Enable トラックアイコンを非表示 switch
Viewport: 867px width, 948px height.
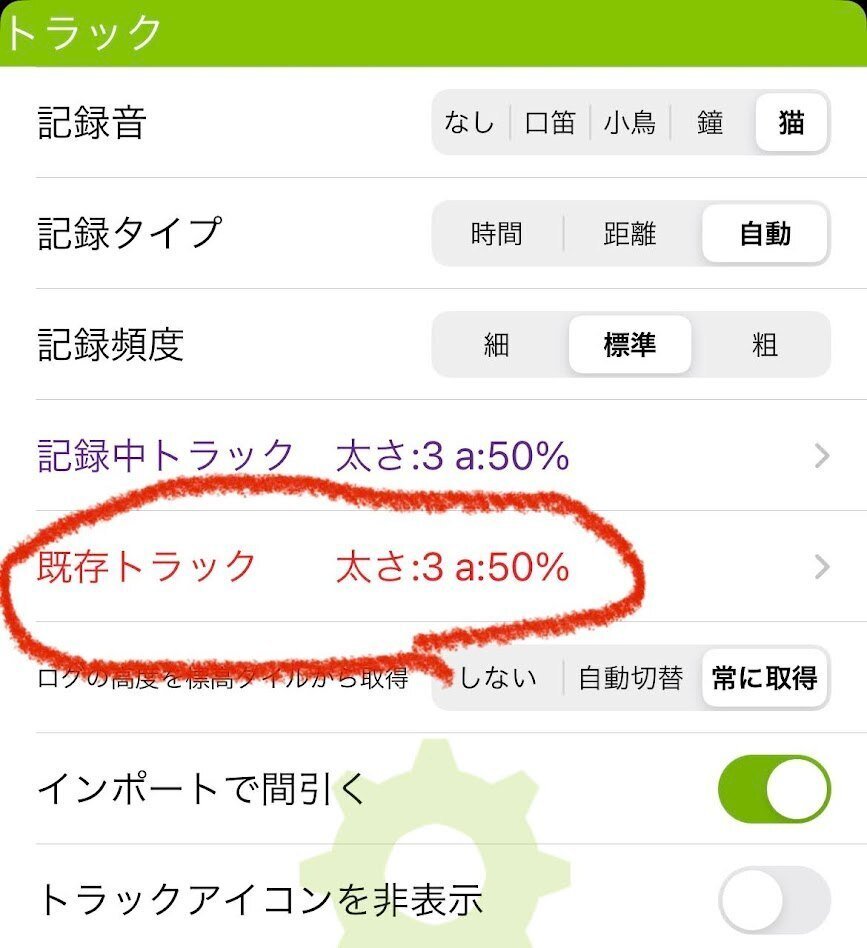pyautogui.click(x=774, y=899)
